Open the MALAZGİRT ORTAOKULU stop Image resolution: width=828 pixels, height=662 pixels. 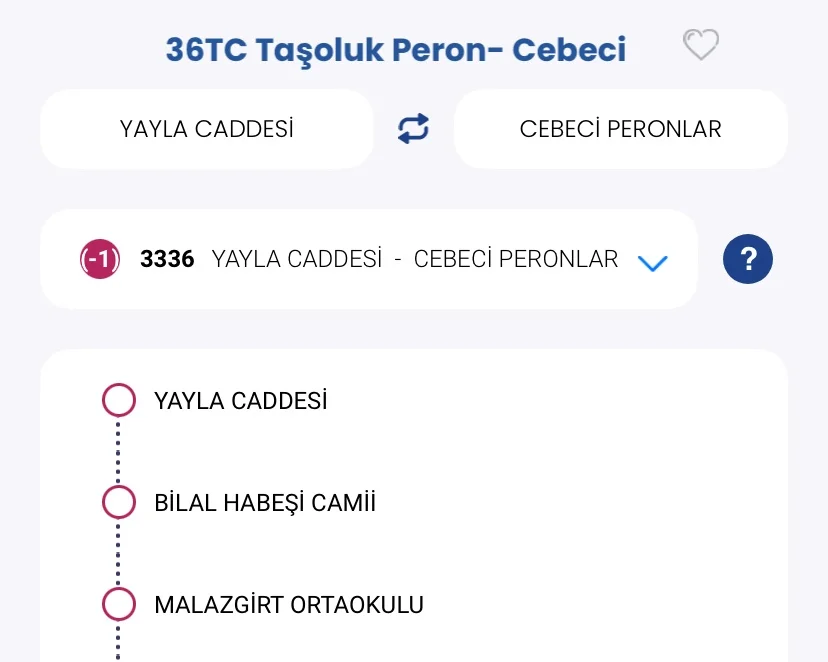288,605
